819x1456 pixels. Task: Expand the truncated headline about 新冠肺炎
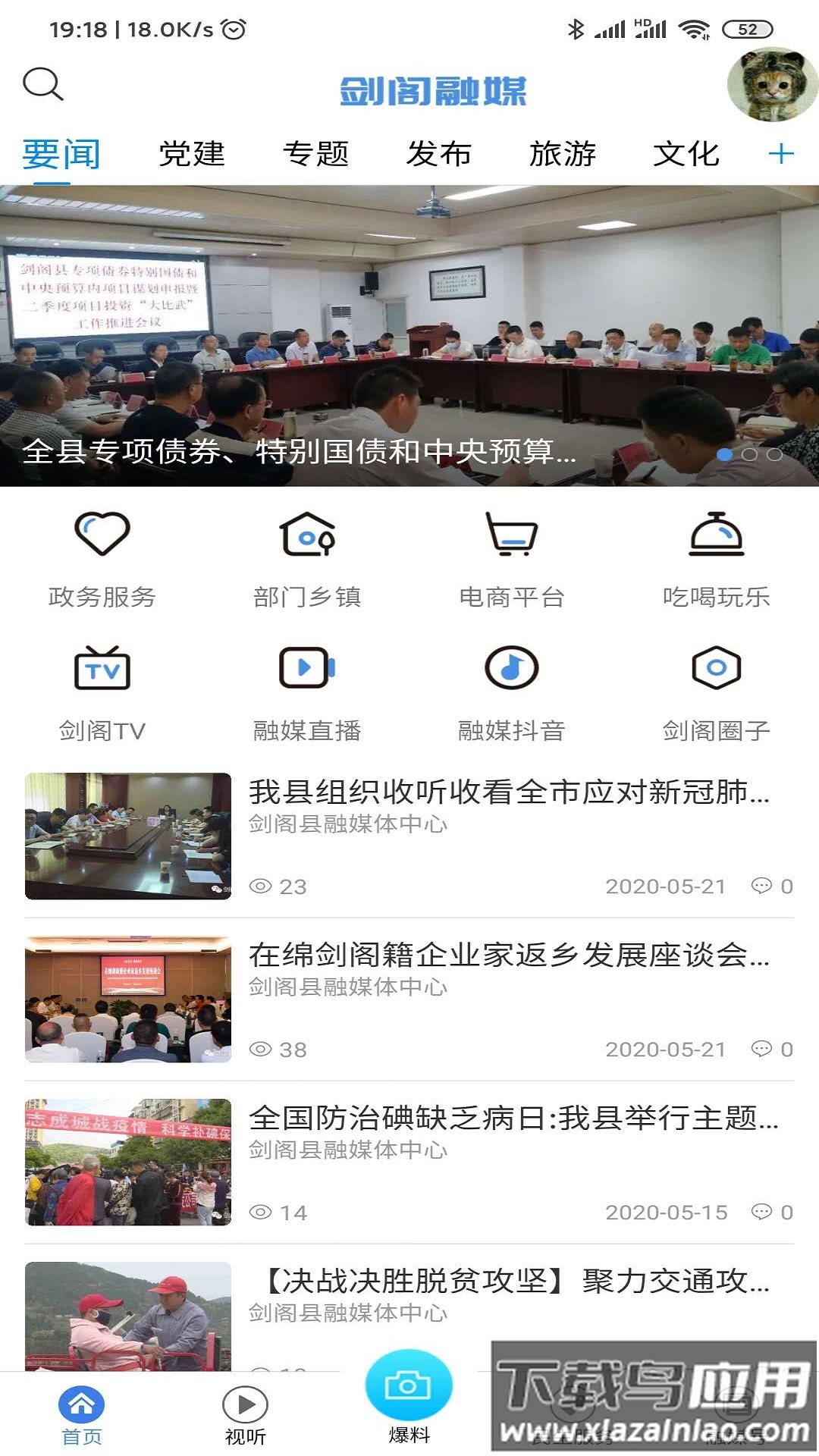click(510, 793)
